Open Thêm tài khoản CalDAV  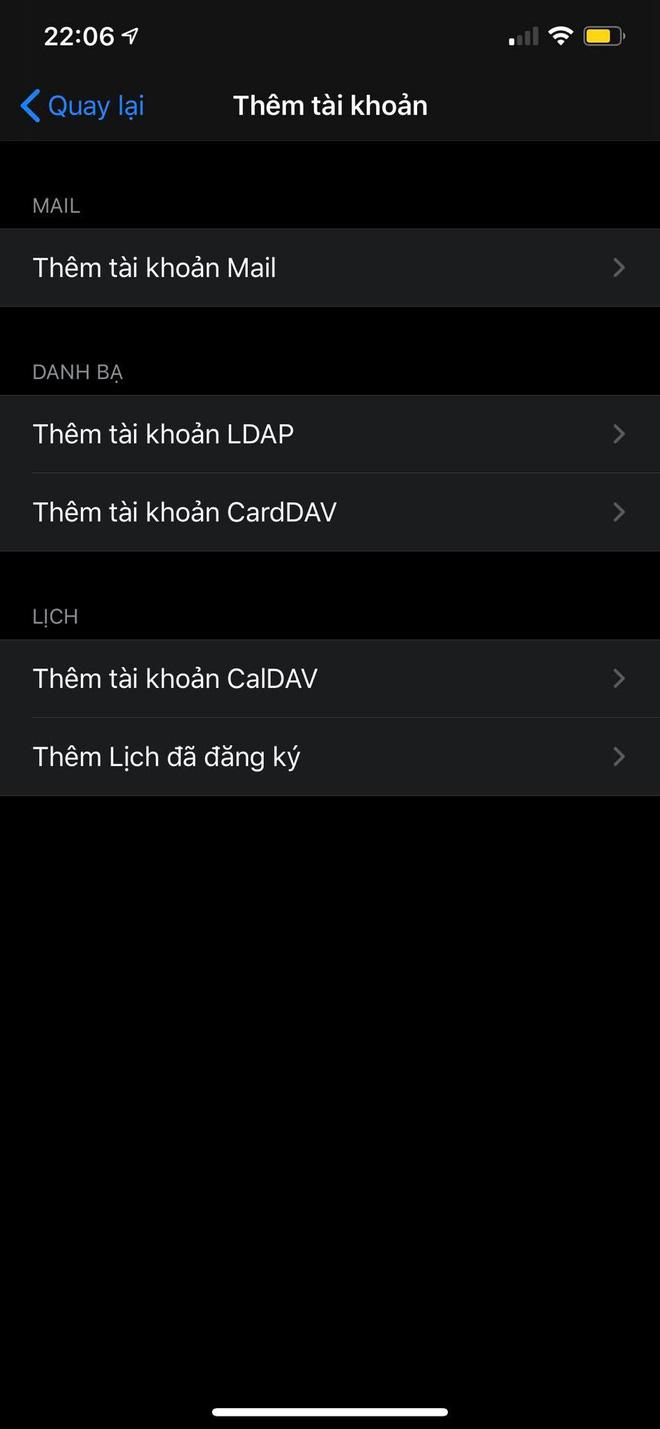coord(329,678)
